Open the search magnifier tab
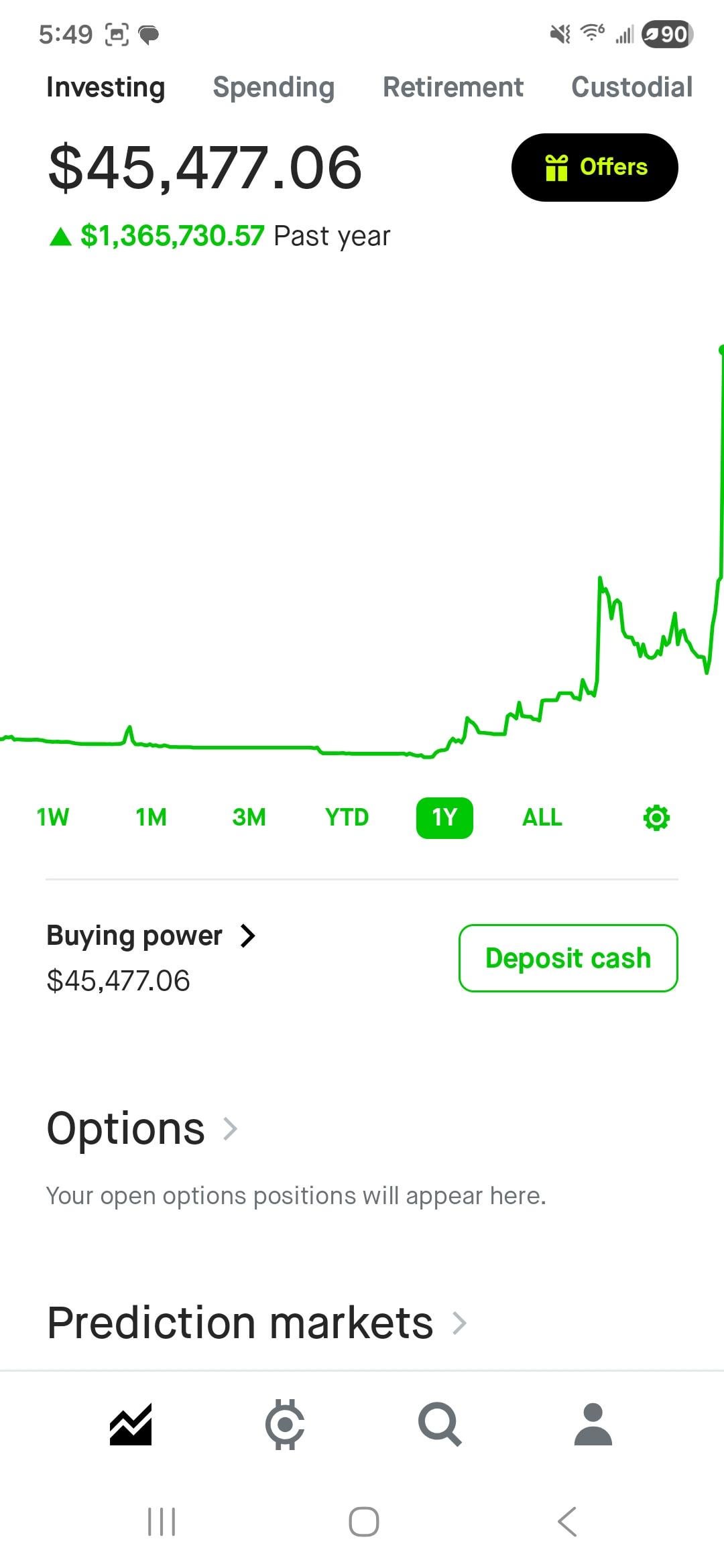Screen dimensions: 724x1568 pos(439,1424)
